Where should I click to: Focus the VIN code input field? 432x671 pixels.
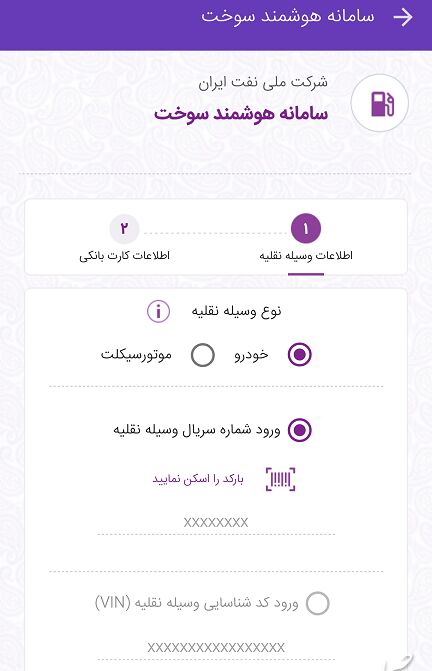[216, 647]
